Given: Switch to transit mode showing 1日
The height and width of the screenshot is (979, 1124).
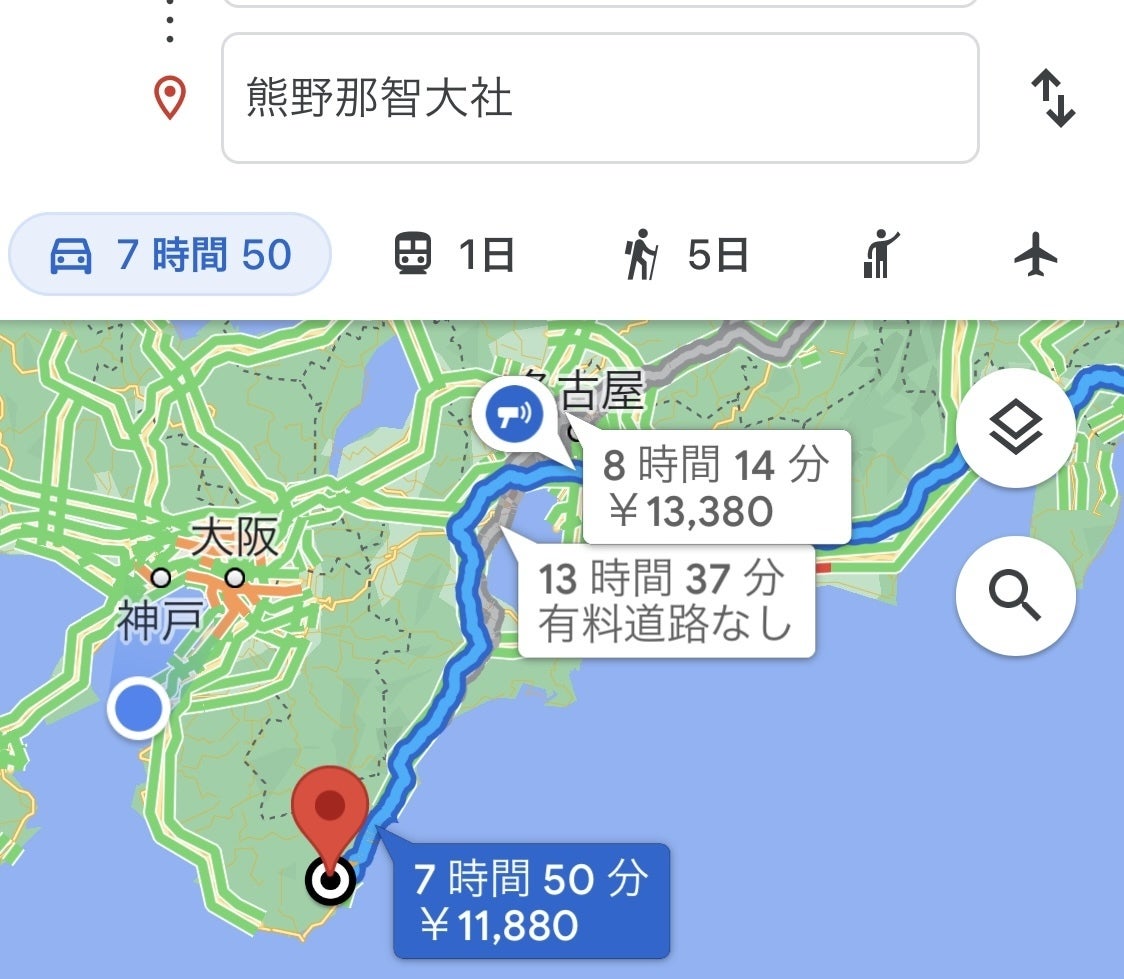Looking at the screenshot, I should [454, 255].
